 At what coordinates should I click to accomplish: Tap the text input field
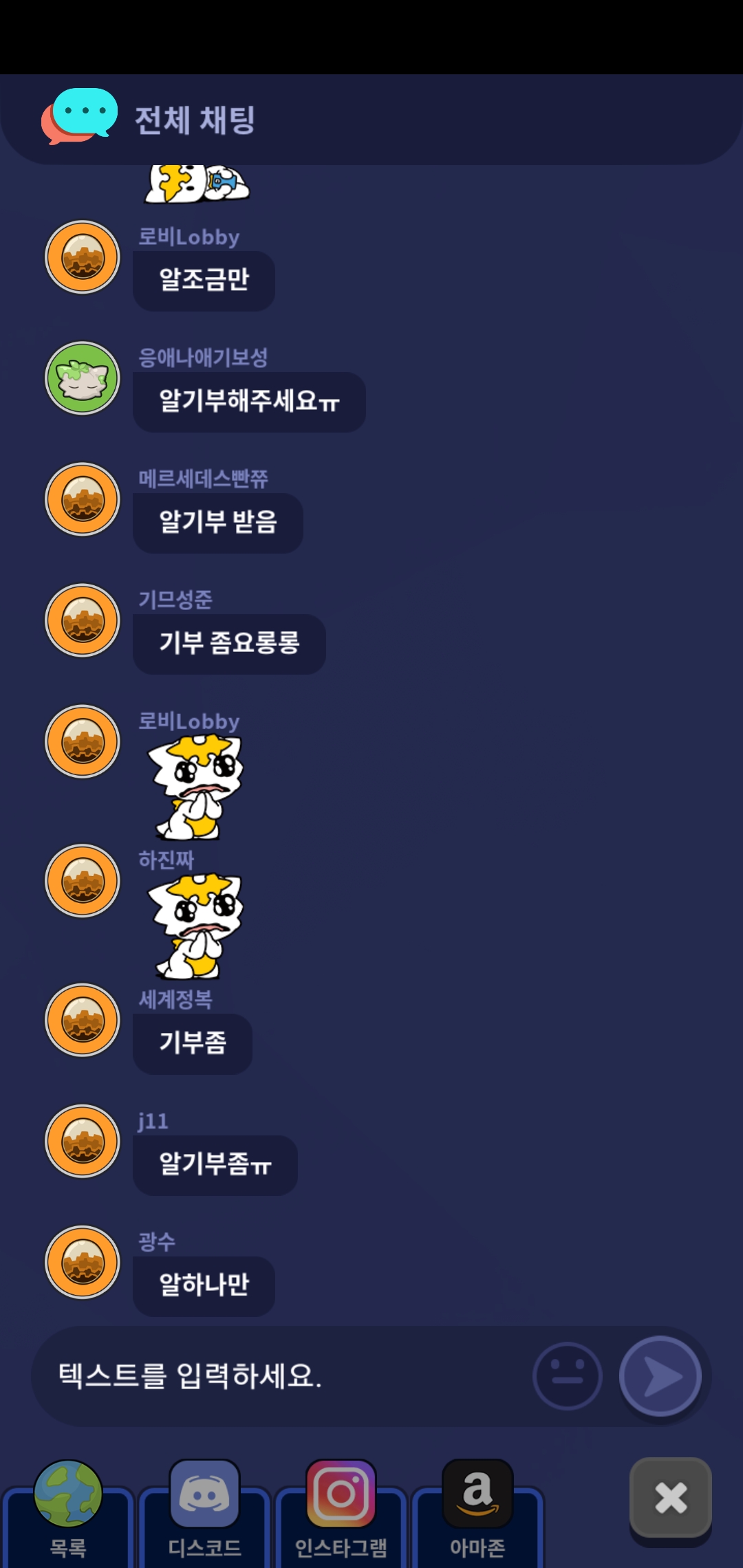282,1376
